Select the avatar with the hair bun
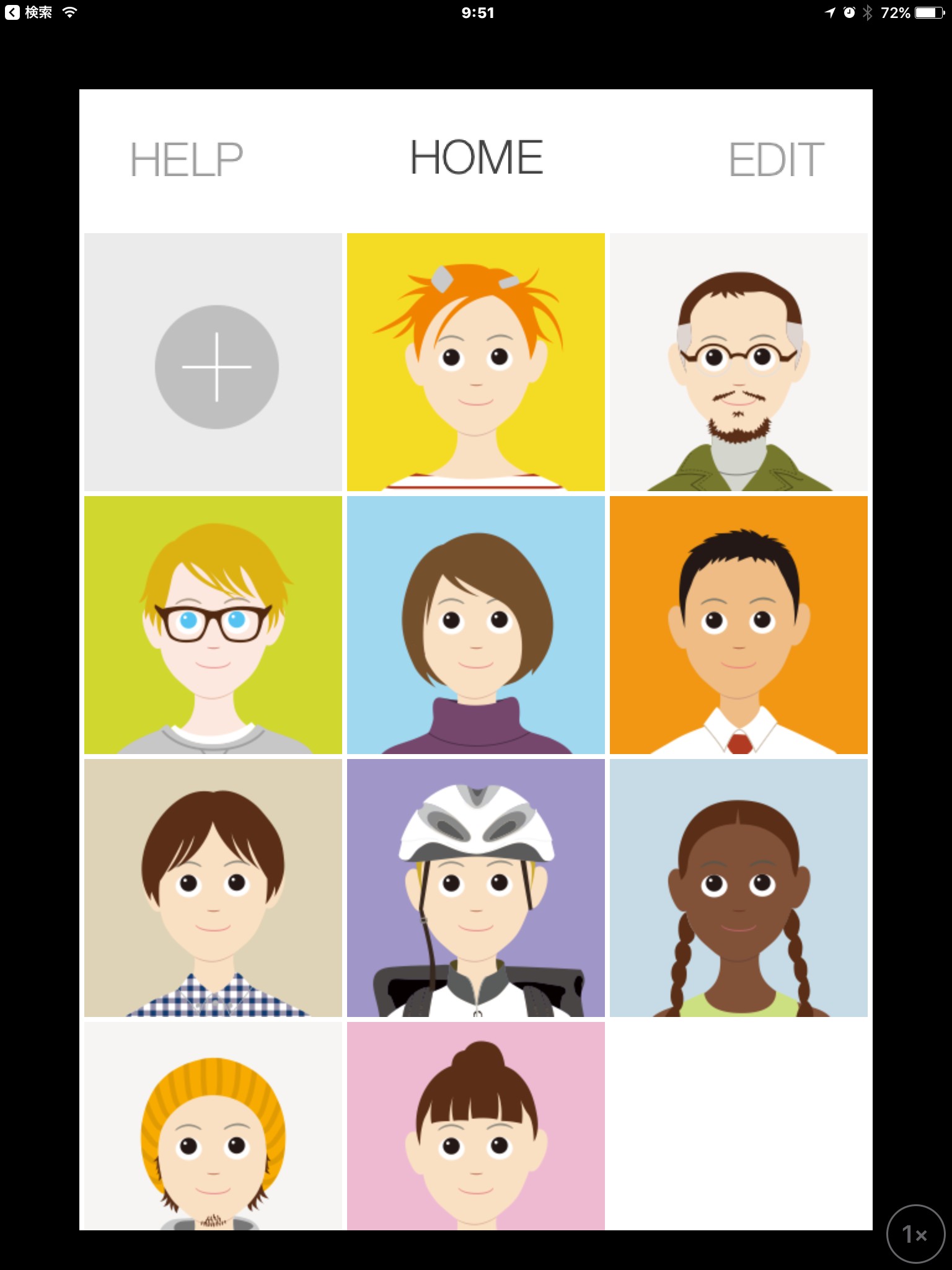Screen dimensions: 952x1270 (475, 1126)
